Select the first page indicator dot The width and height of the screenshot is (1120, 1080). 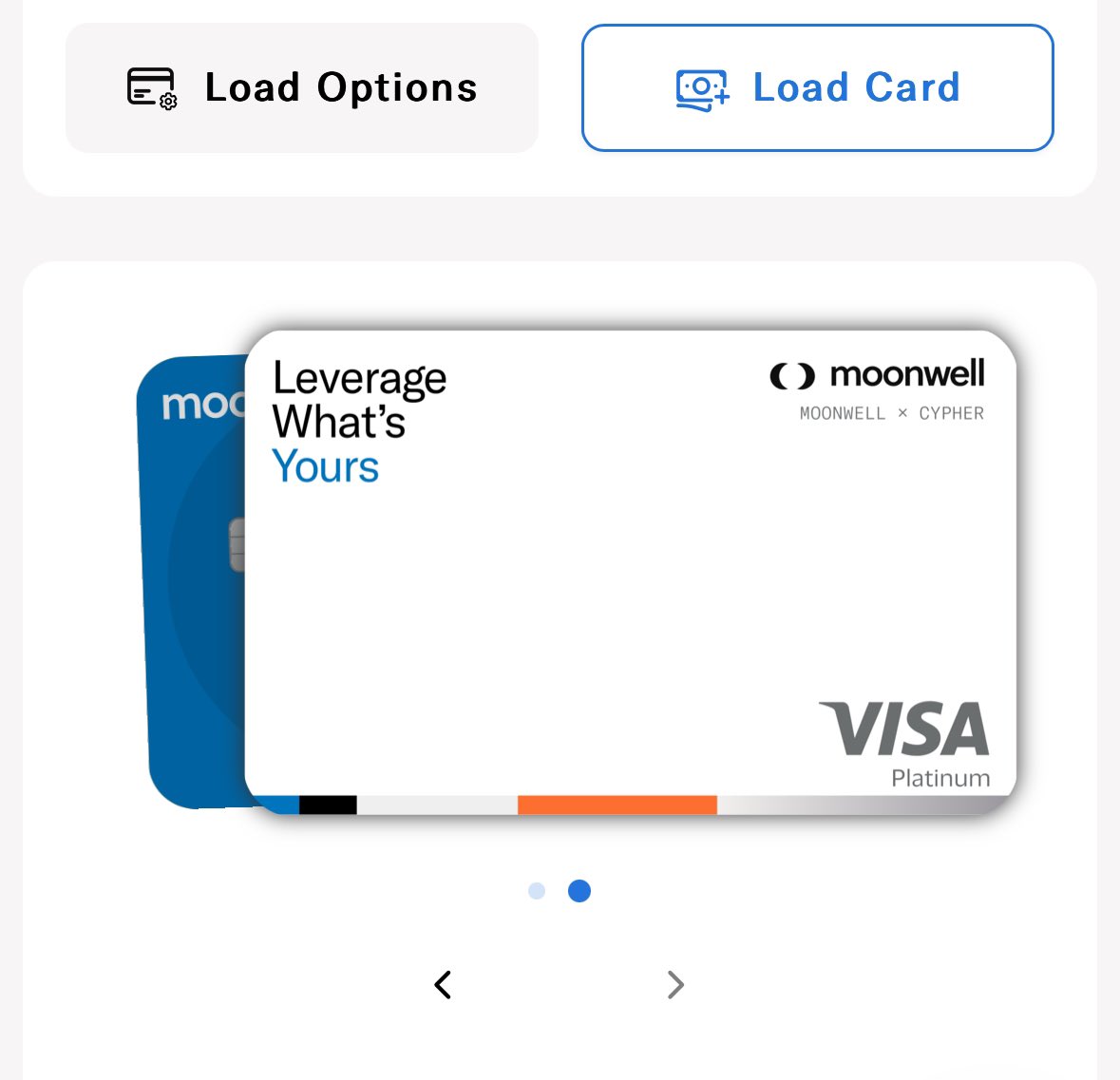pos(537,891)
